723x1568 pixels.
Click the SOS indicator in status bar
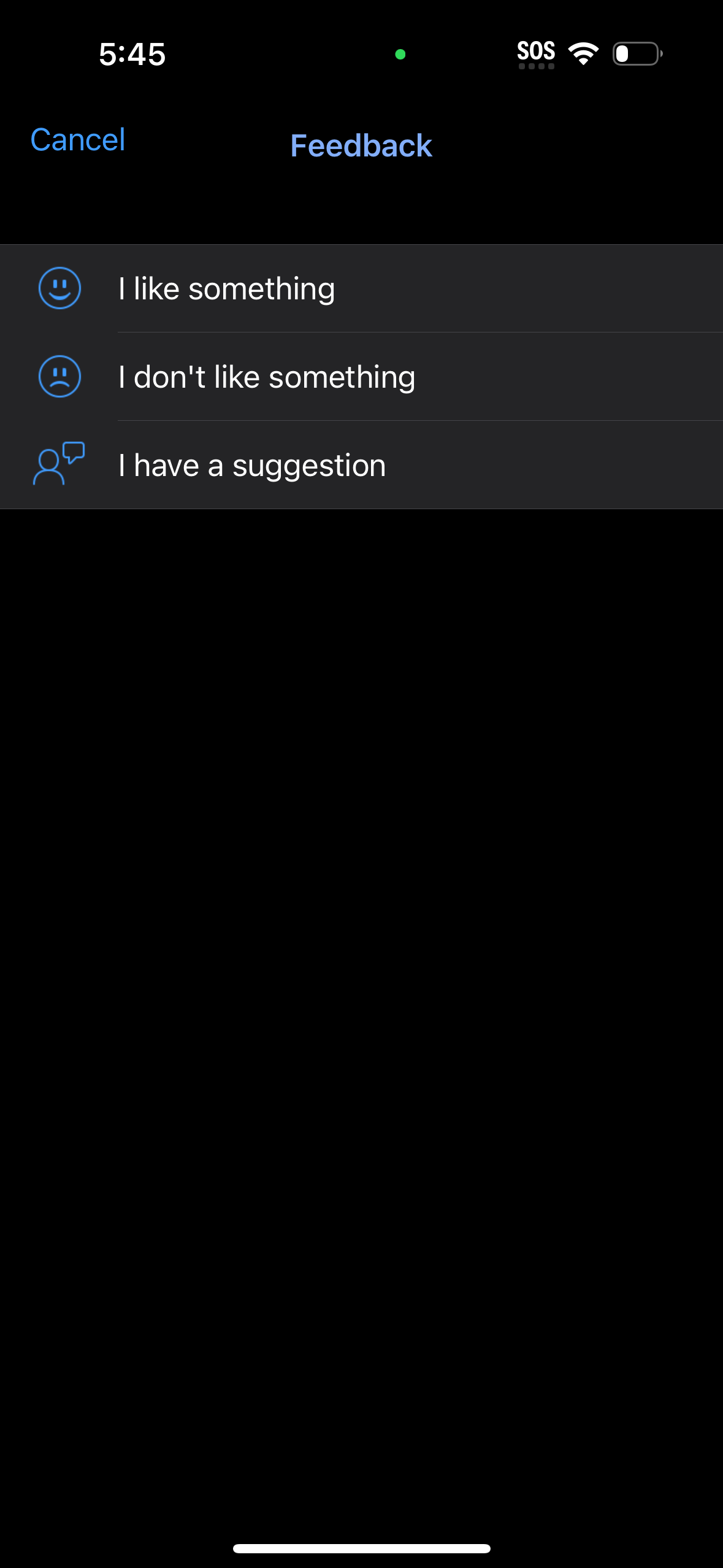point(536,52)
